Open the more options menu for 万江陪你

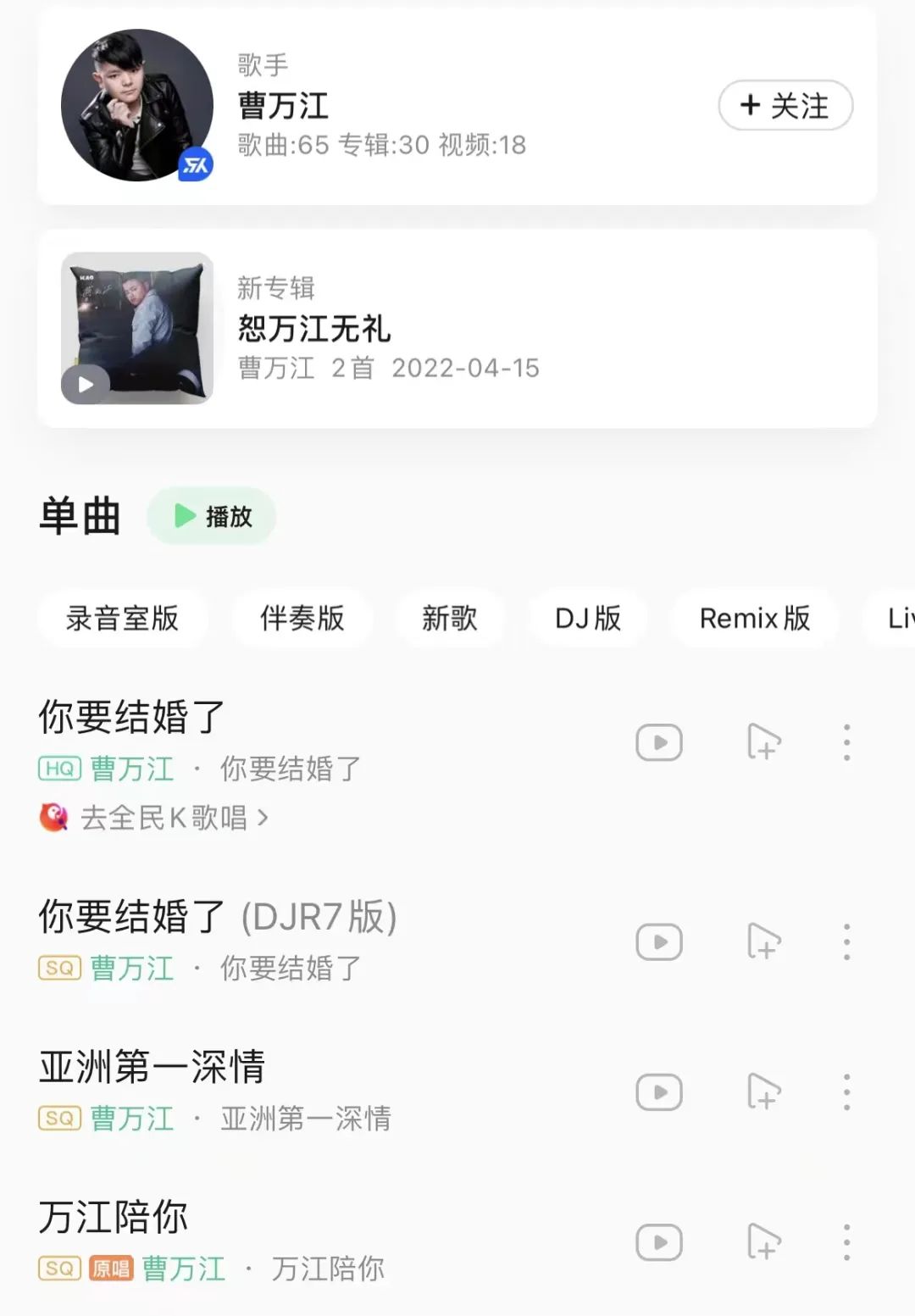click(x=846, y=1241)
